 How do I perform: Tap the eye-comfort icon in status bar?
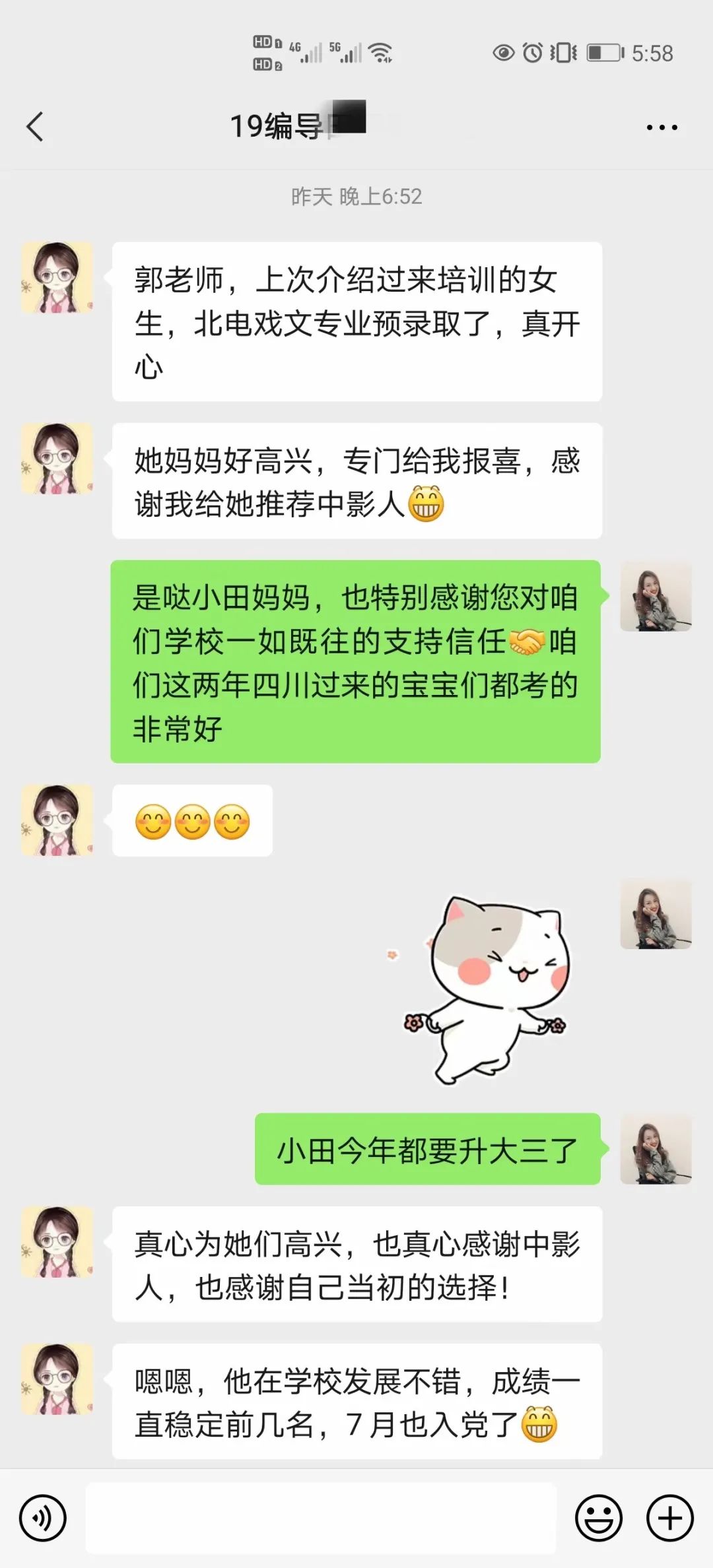point(505,53)
